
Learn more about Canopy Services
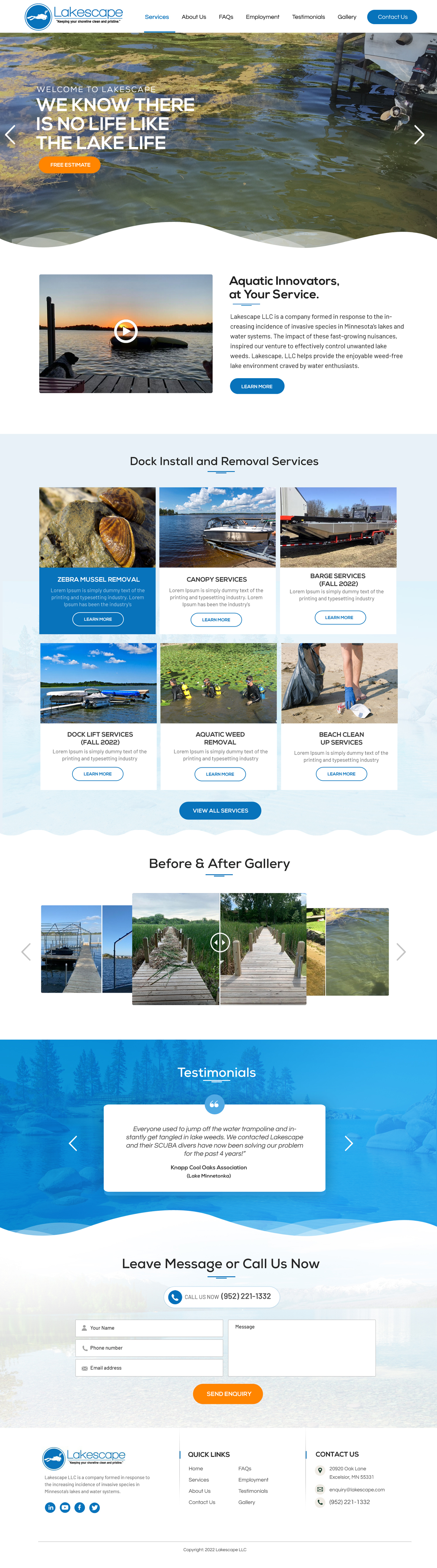[x=216, y=620]
